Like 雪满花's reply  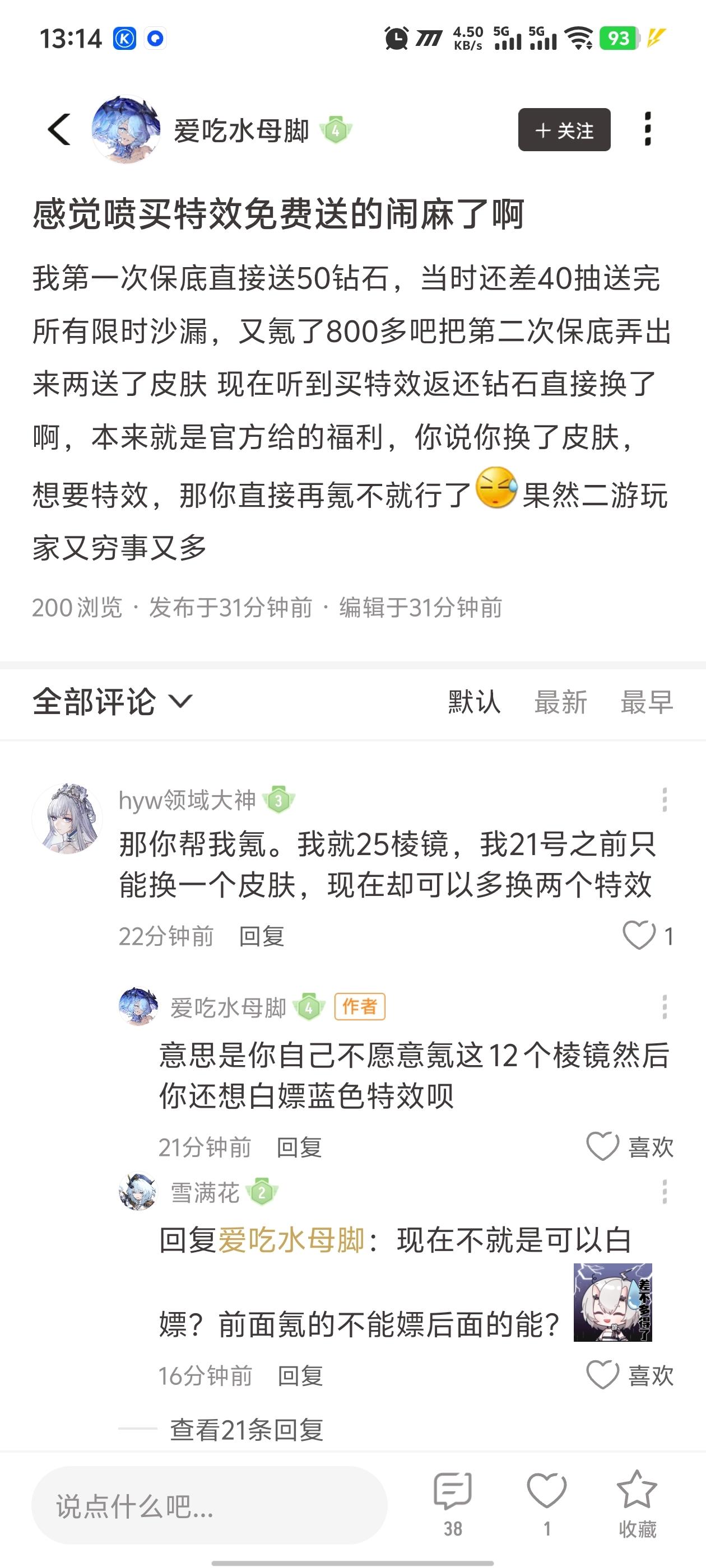(603, 1375)
